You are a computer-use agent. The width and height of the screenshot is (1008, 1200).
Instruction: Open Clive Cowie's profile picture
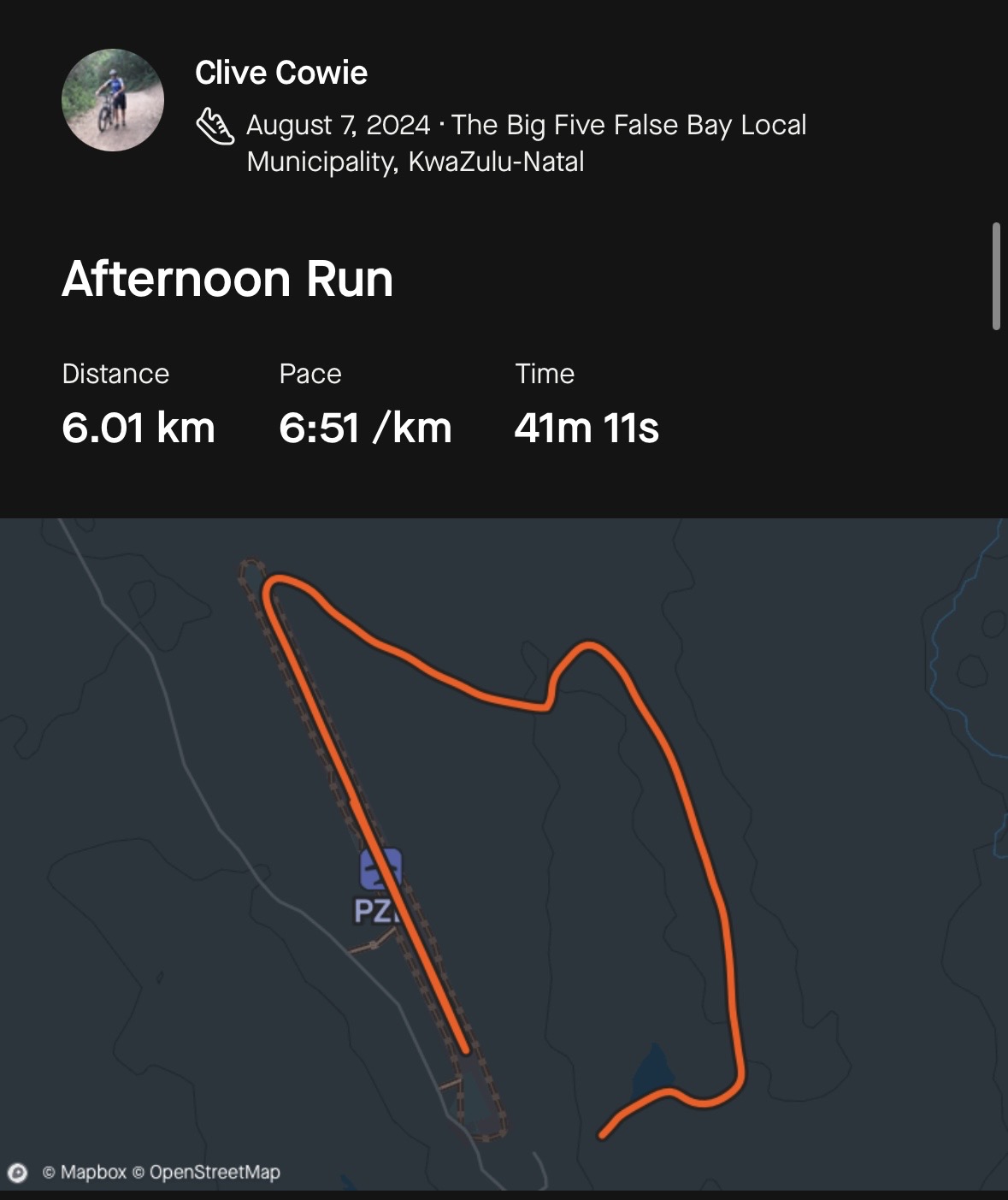(112, 100)
